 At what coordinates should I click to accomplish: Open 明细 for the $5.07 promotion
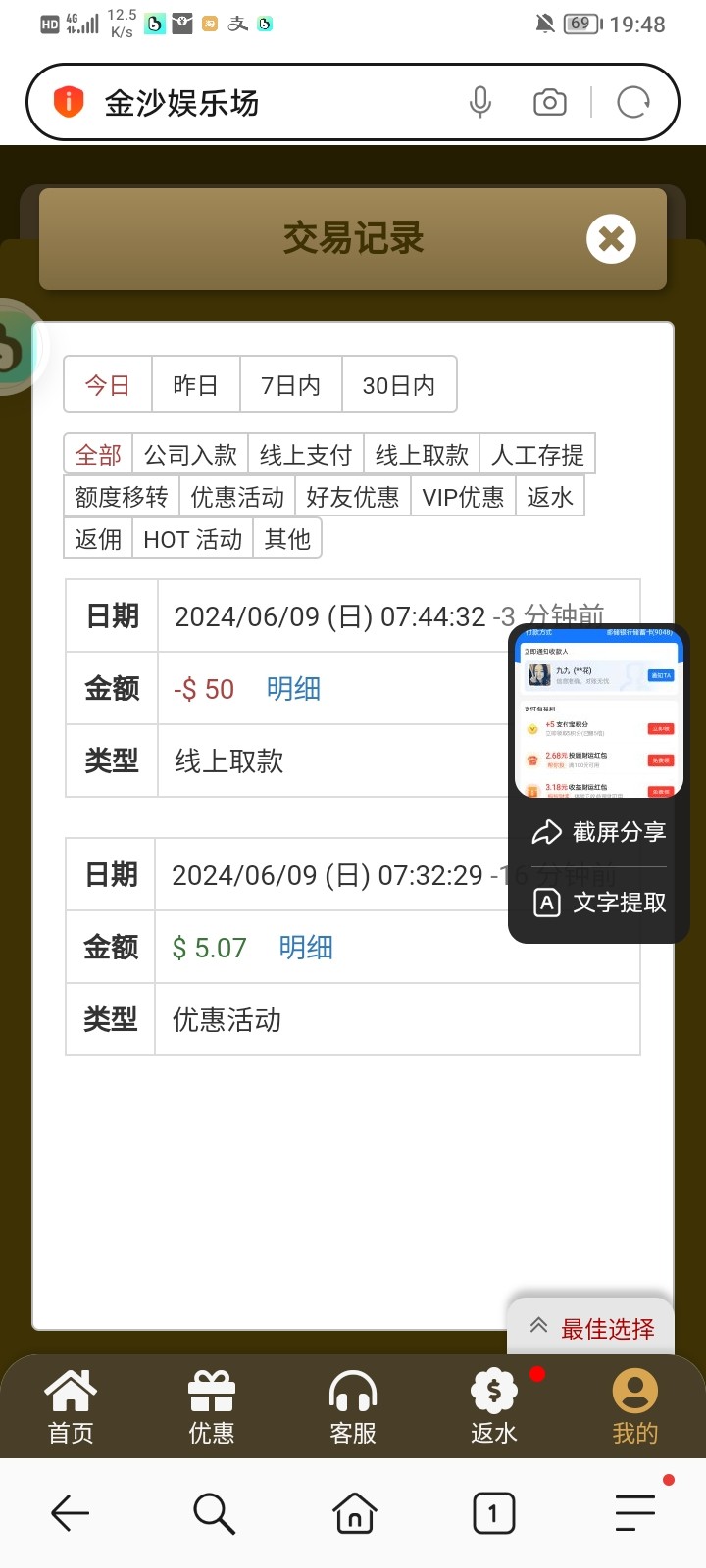pyautogui.click(x=306, y=948)
